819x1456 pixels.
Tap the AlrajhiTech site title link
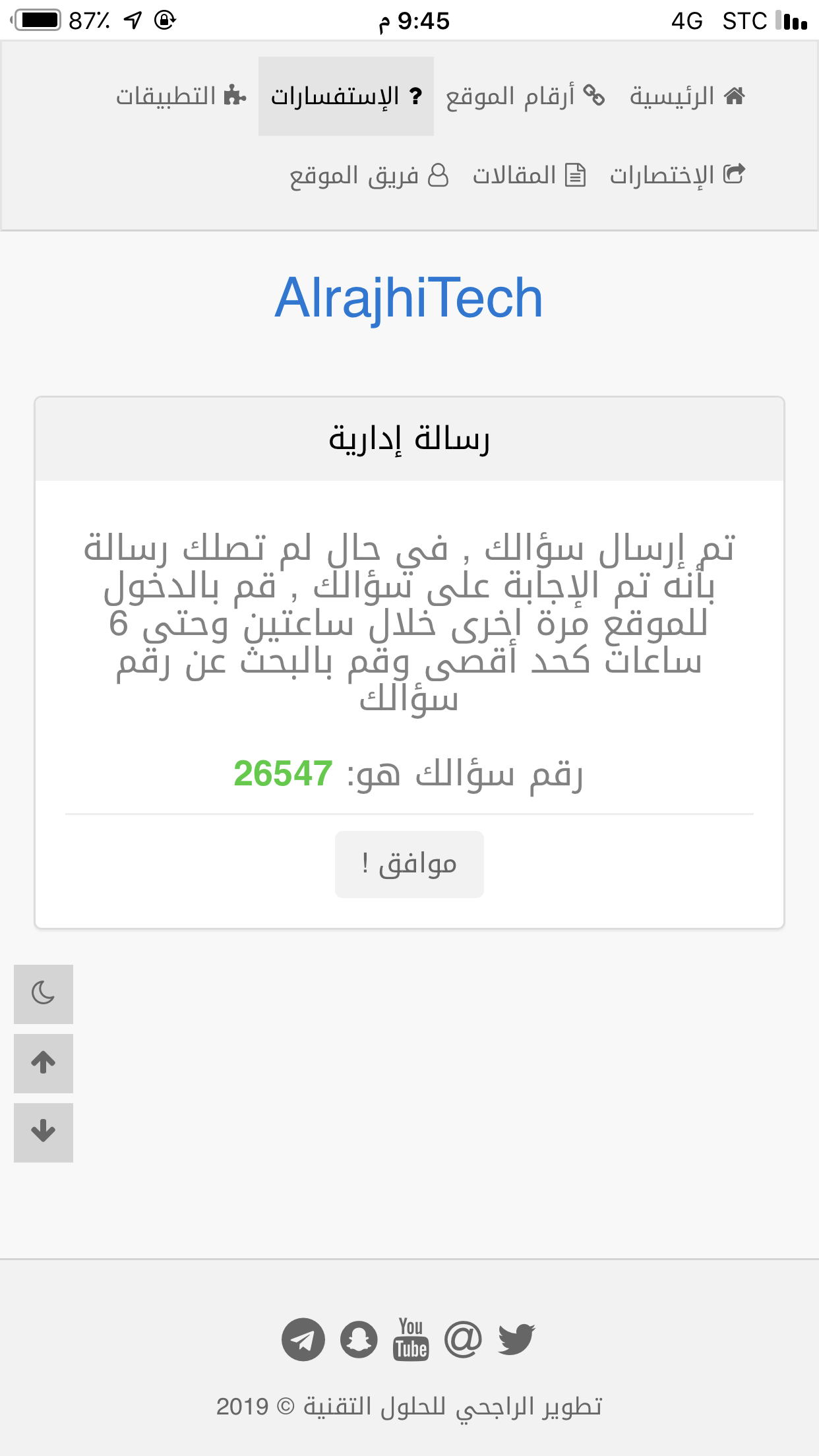[x=409, y=298]
